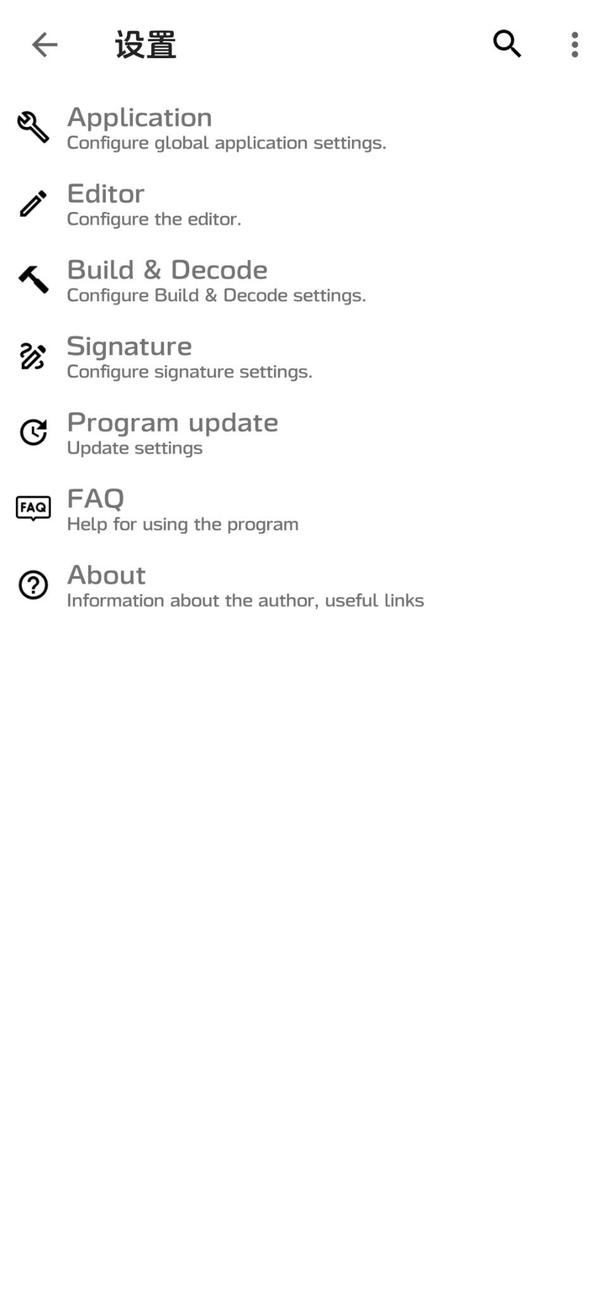
Task: Open the three-dot overflow menu
Action: click(574, 44)
